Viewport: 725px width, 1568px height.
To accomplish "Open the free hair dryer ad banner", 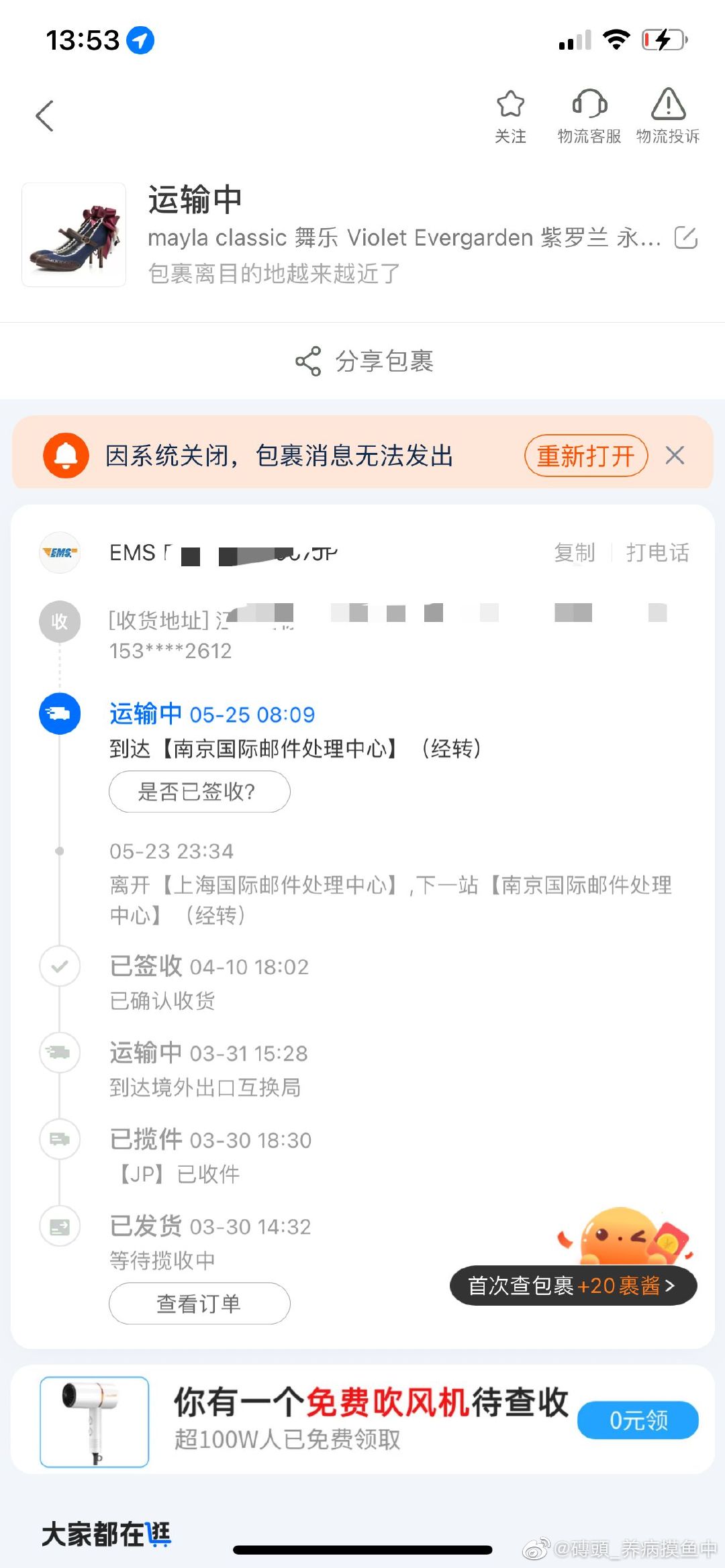I will (x=362, y=1420).
